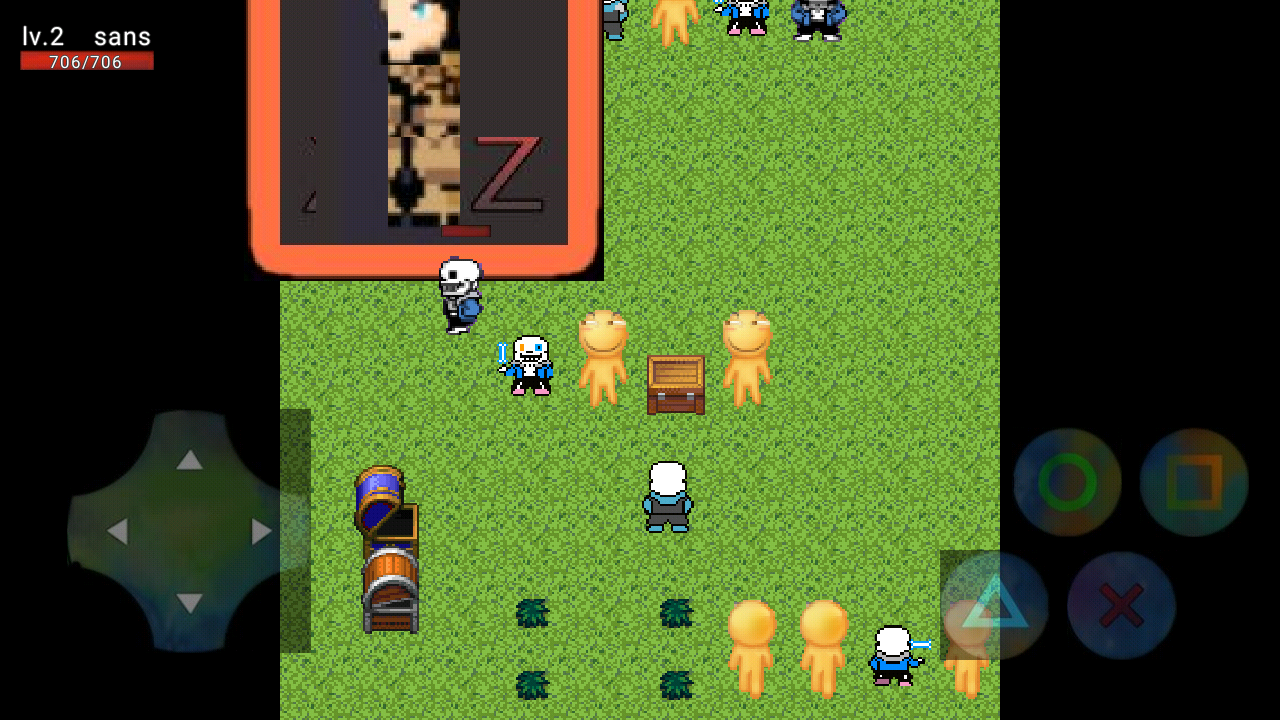Tap the red cross action button
Viewport: 1280px width, 720px height.
coord(1121,605)
